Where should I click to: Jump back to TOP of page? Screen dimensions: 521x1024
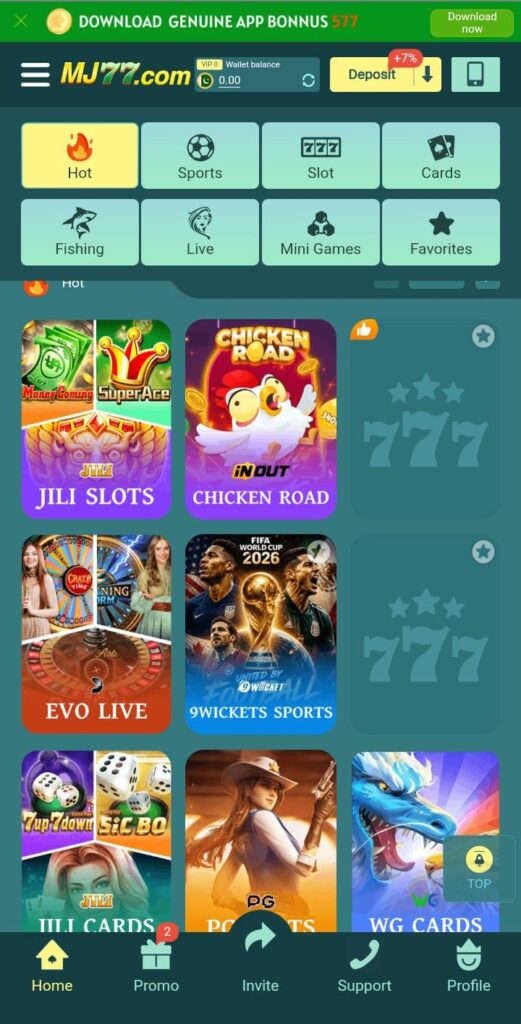479,869
